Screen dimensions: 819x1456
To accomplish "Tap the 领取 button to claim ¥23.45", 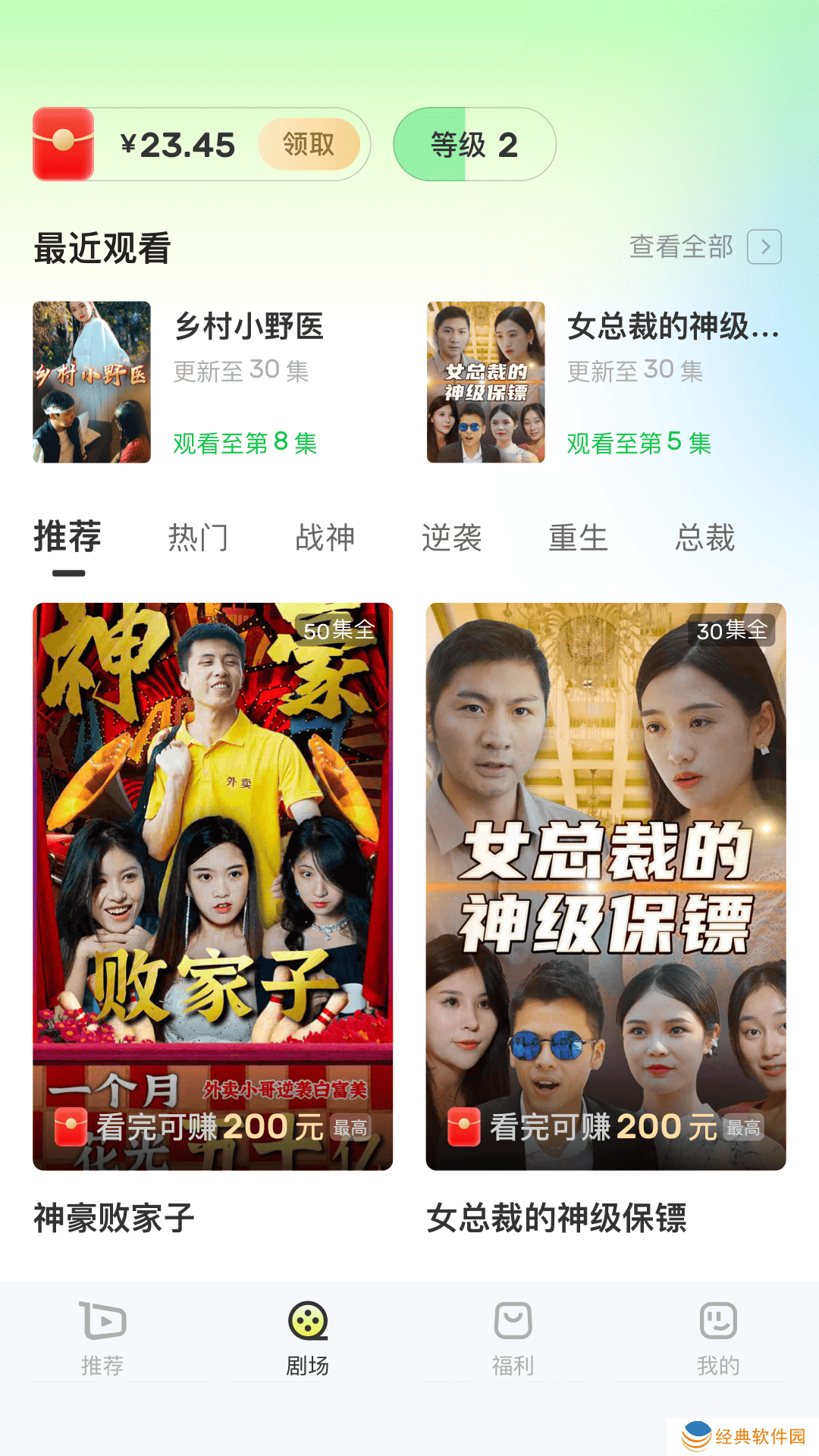I will pyautogui.click(x=309, y=144).
